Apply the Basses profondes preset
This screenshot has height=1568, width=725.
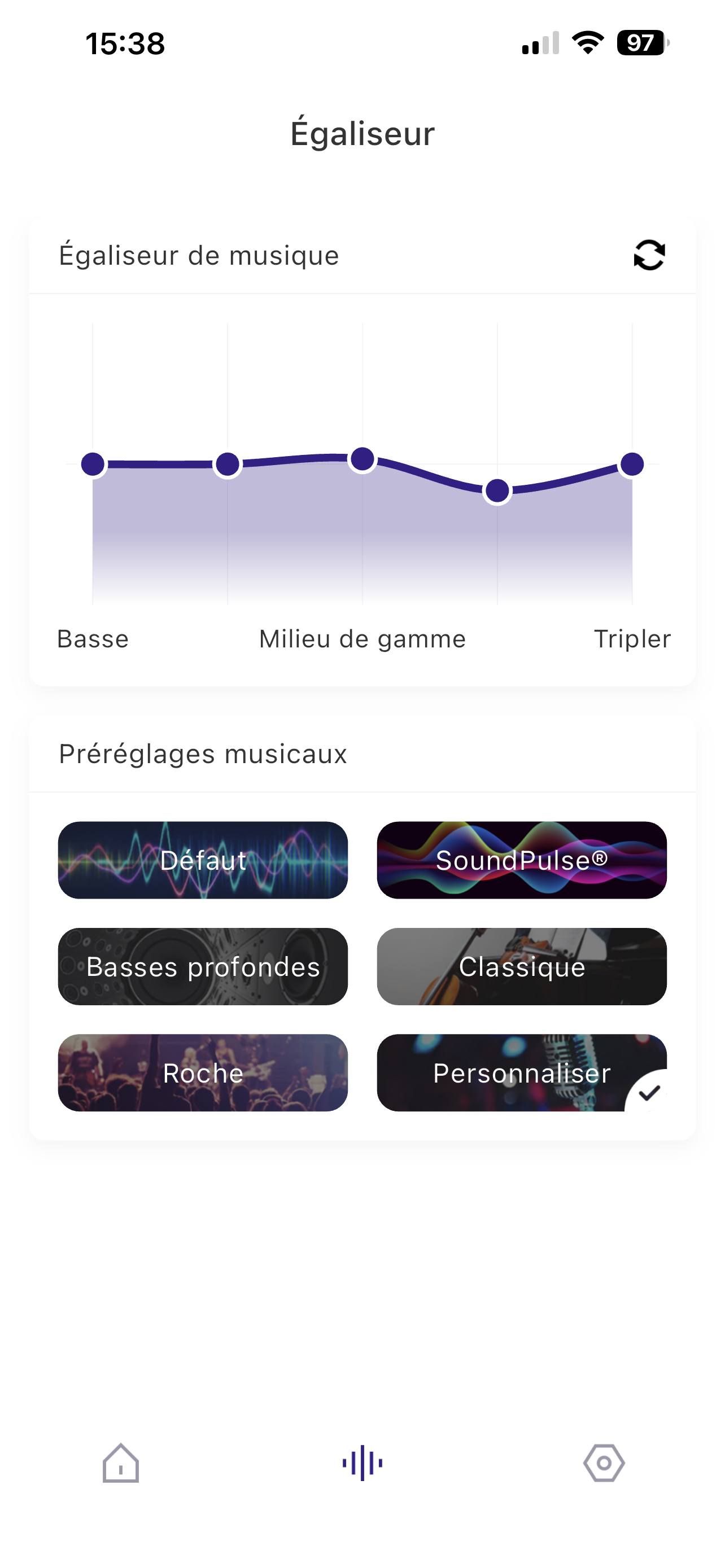coord(203,966)
